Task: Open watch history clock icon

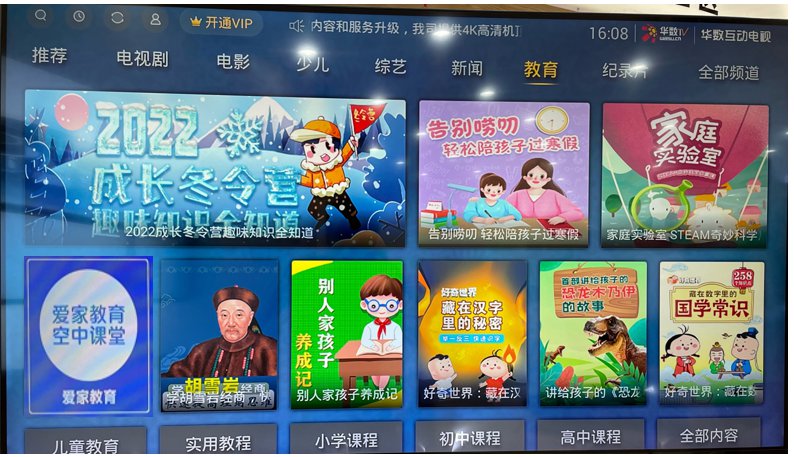Action: 78,17
